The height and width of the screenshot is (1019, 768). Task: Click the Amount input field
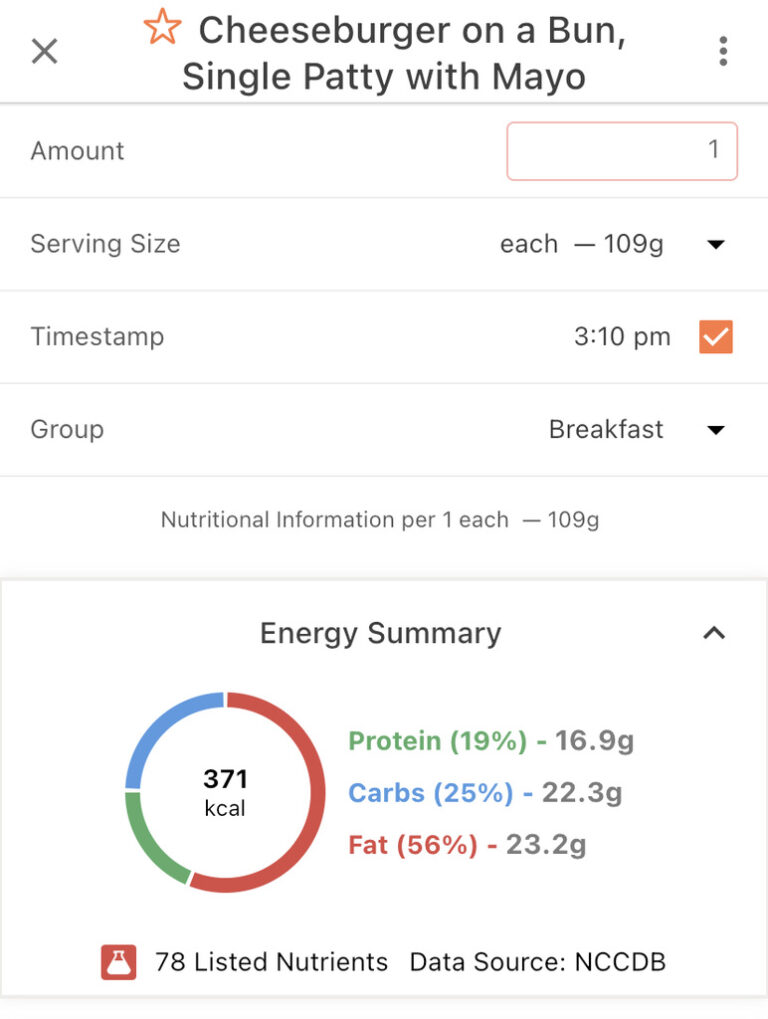pyautogui.click(x=621, y=150)
